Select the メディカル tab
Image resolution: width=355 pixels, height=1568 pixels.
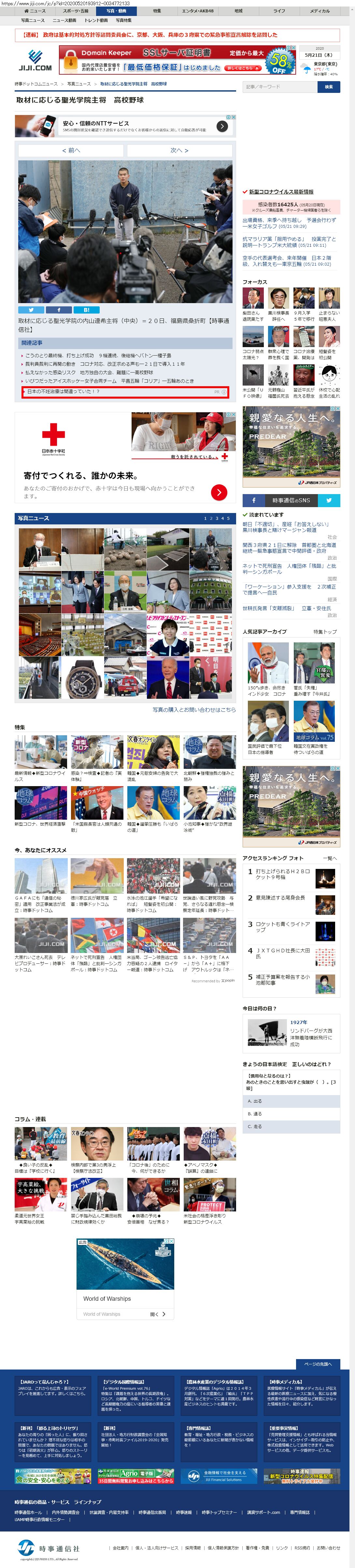319,11
